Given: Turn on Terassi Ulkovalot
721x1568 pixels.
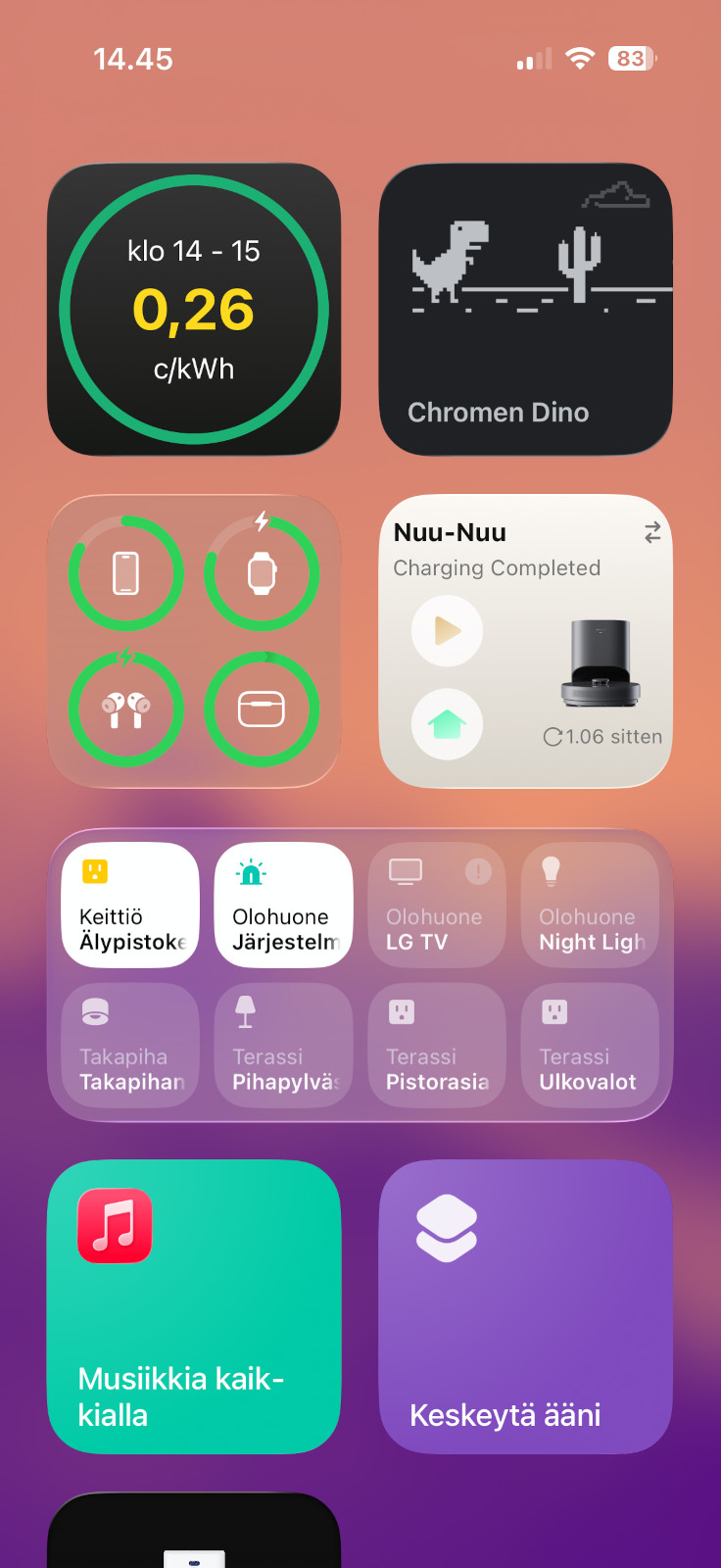Looking at the screenshot, I should [590, 1046].
